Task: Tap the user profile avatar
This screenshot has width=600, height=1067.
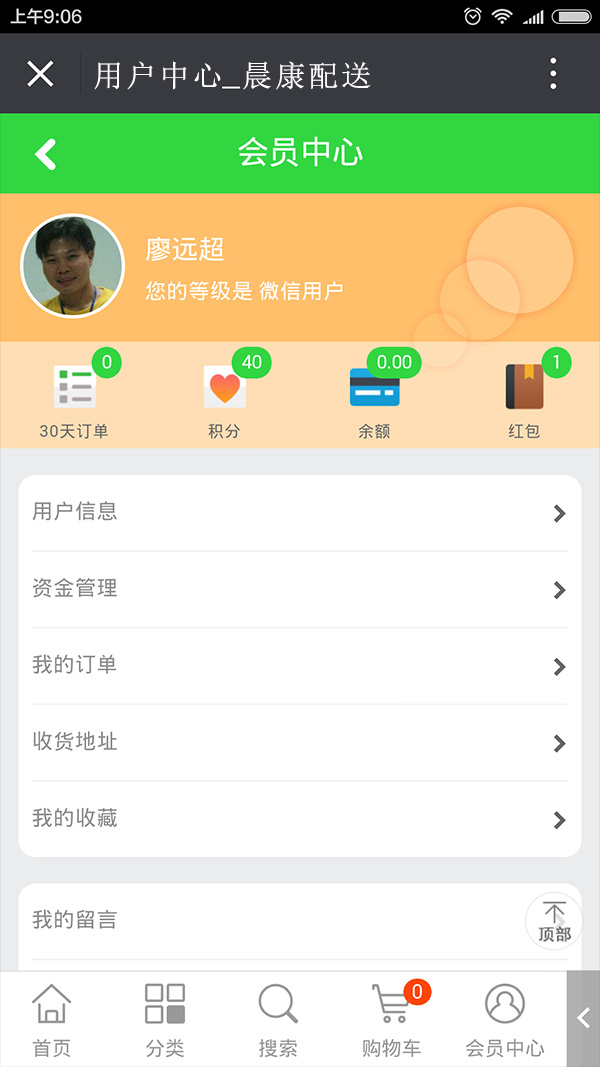Action: pos(73,266)
